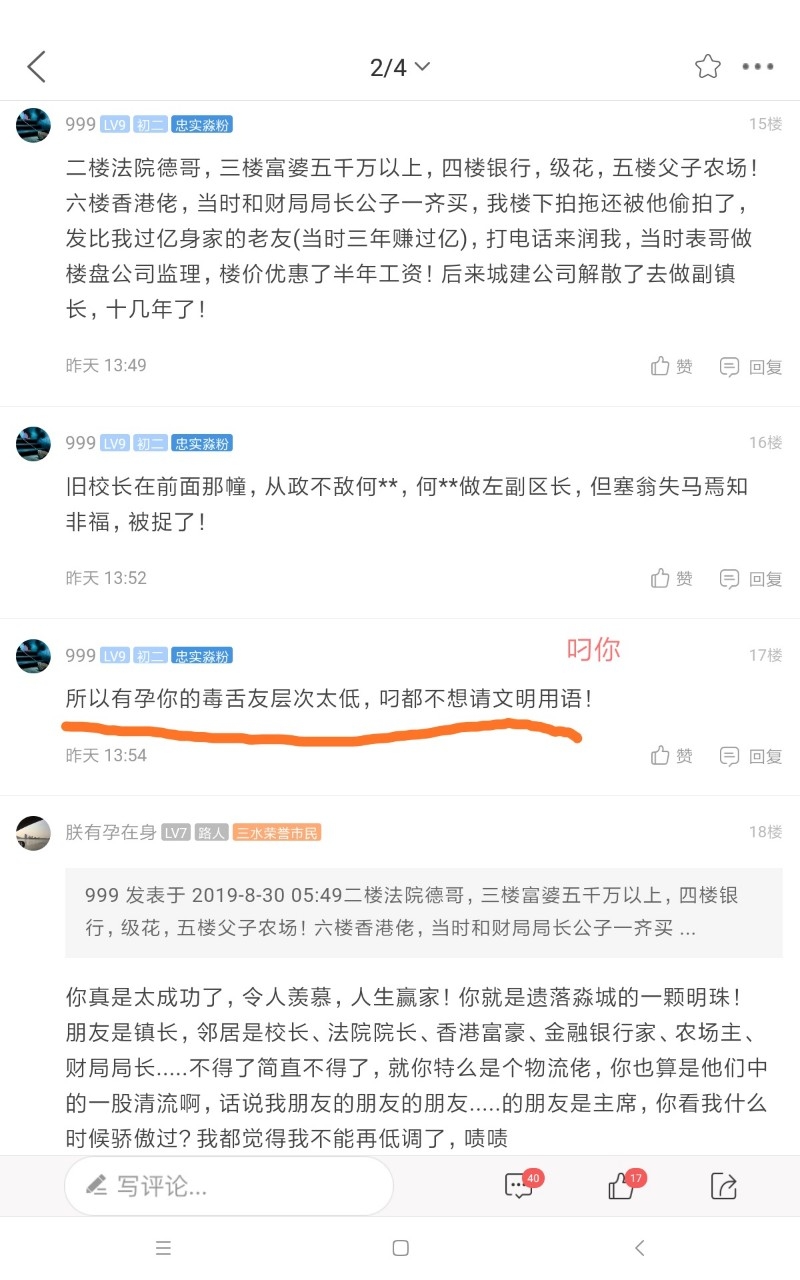Tap the system home button
The height and width of the screenshot is (1280, 800).
click(401, 1248)
